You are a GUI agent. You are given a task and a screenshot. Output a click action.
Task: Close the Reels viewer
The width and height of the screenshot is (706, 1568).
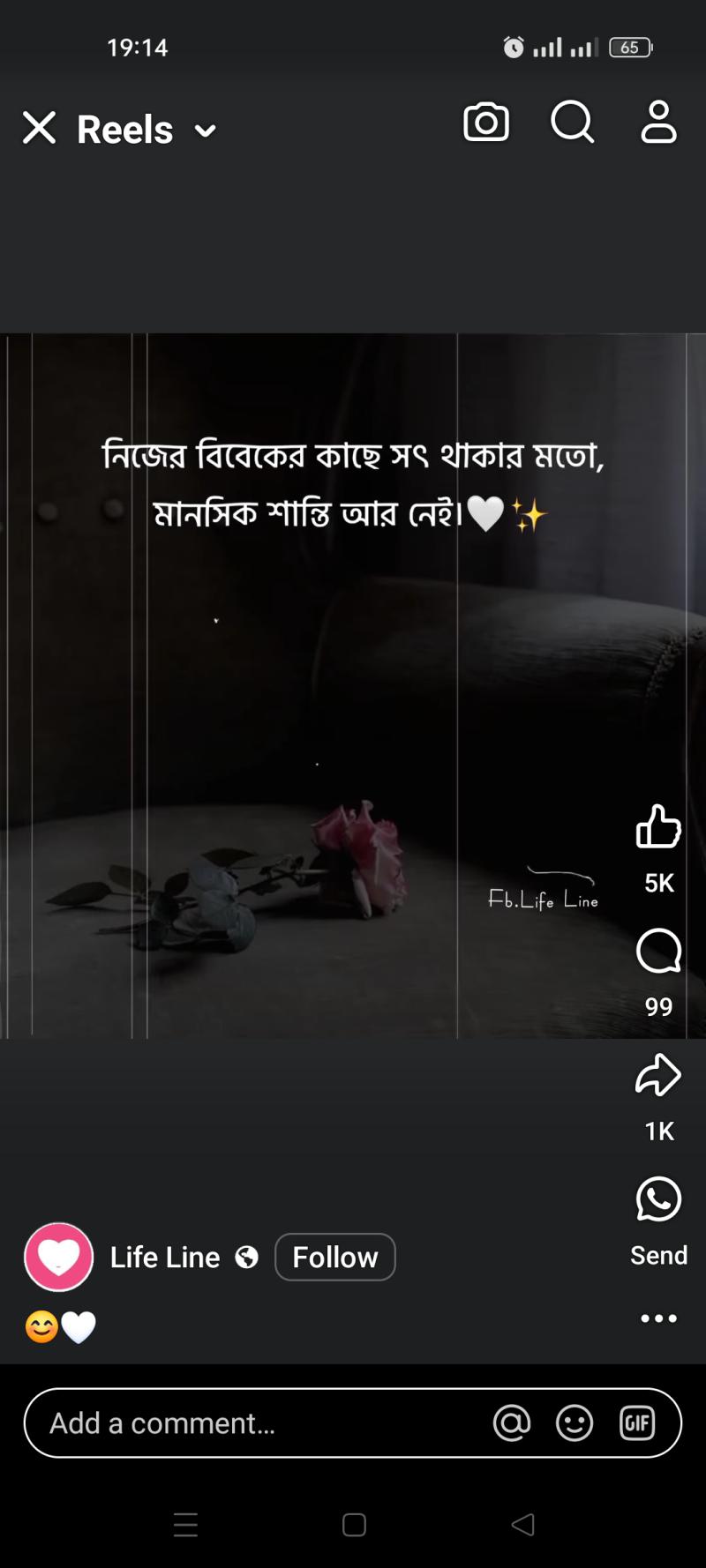[40, 128]
